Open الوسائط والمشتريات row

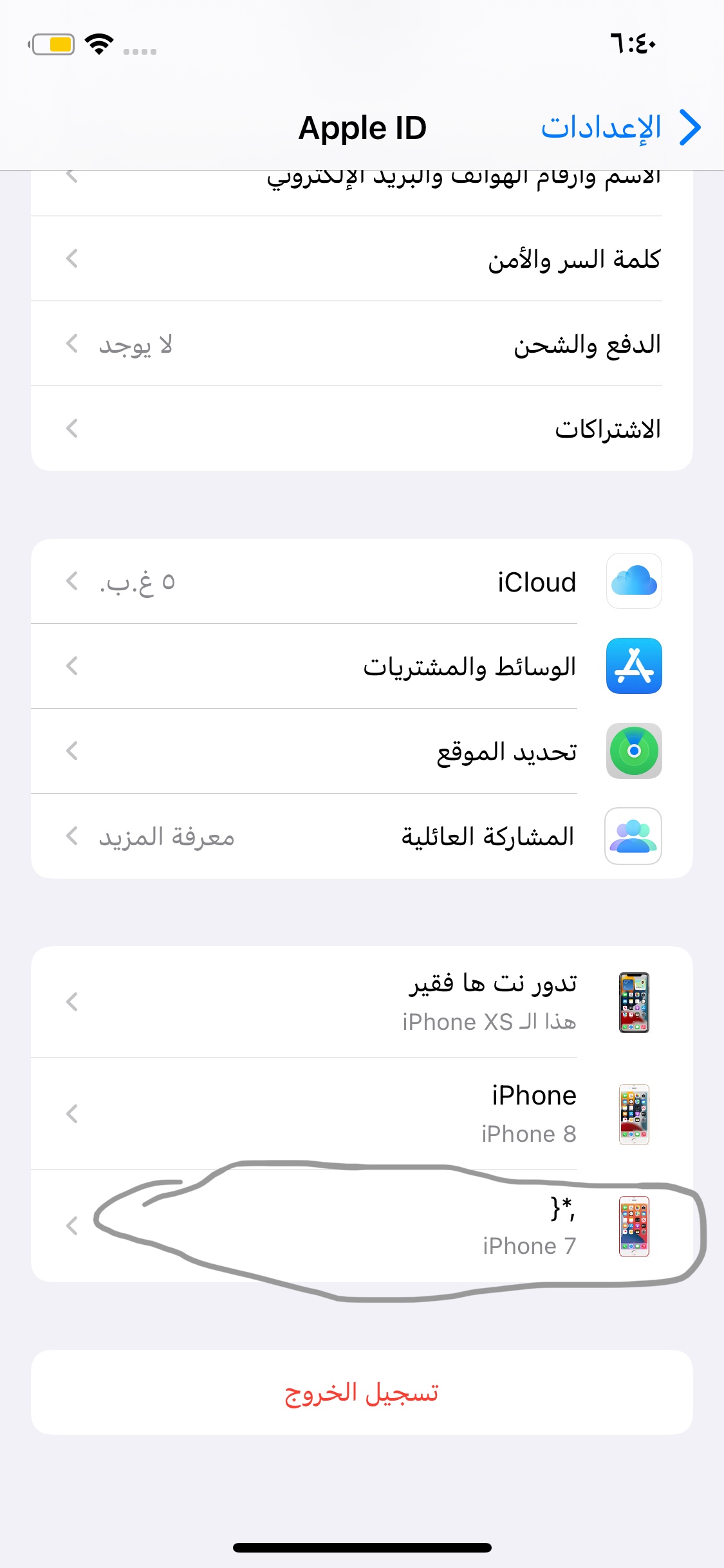[362, 666]
